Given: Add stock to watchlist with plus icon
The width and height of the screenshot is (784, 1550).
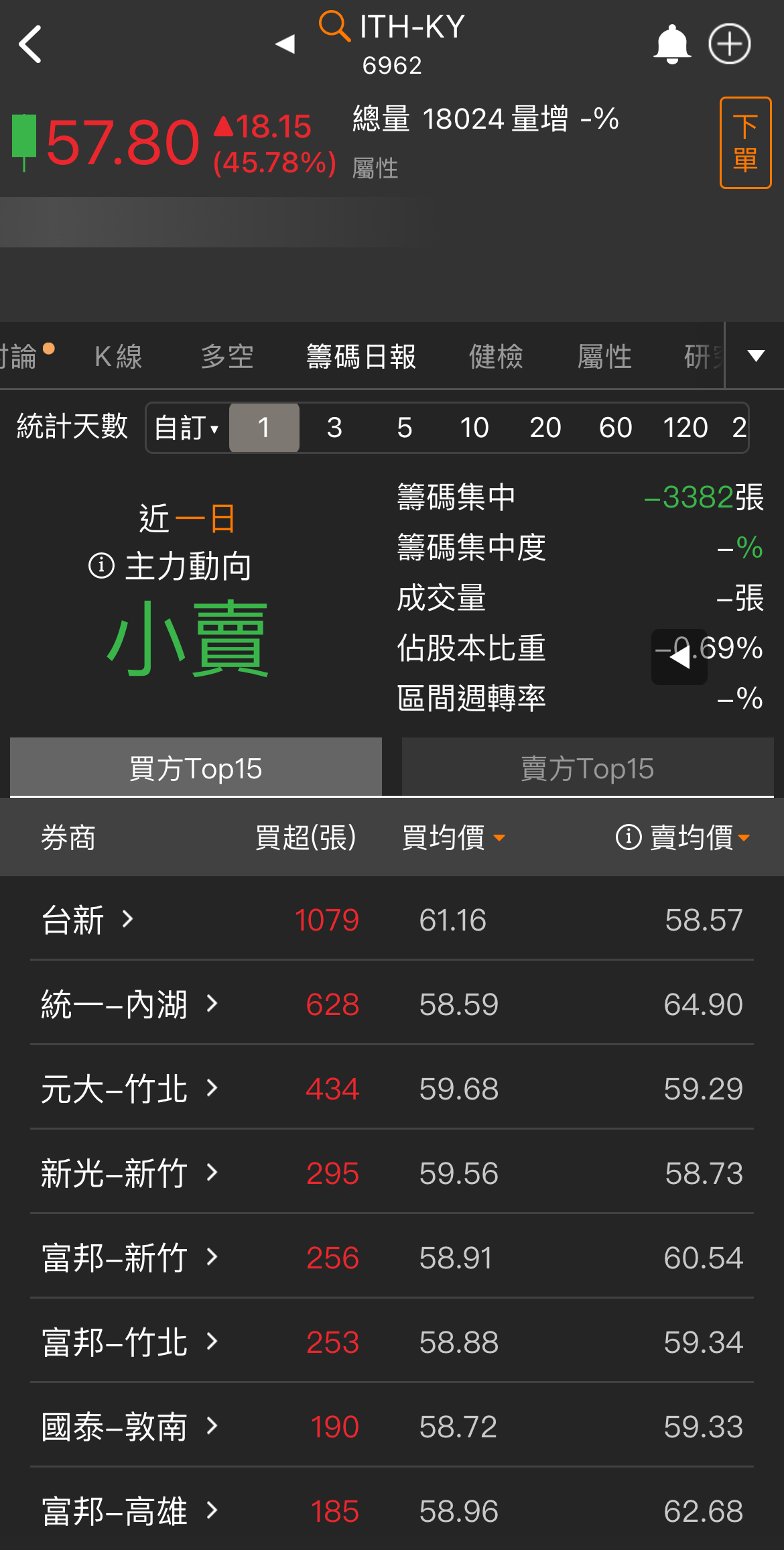Looking at the screenshot, I should click(729, 45).
